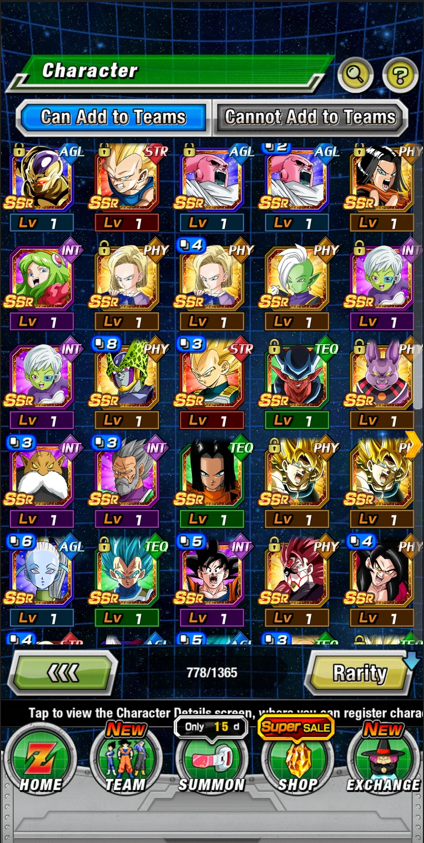This screenshot has height=843, width=424.
Task: Open the EXCHANGE menu
Action: [x=383, y=758]
